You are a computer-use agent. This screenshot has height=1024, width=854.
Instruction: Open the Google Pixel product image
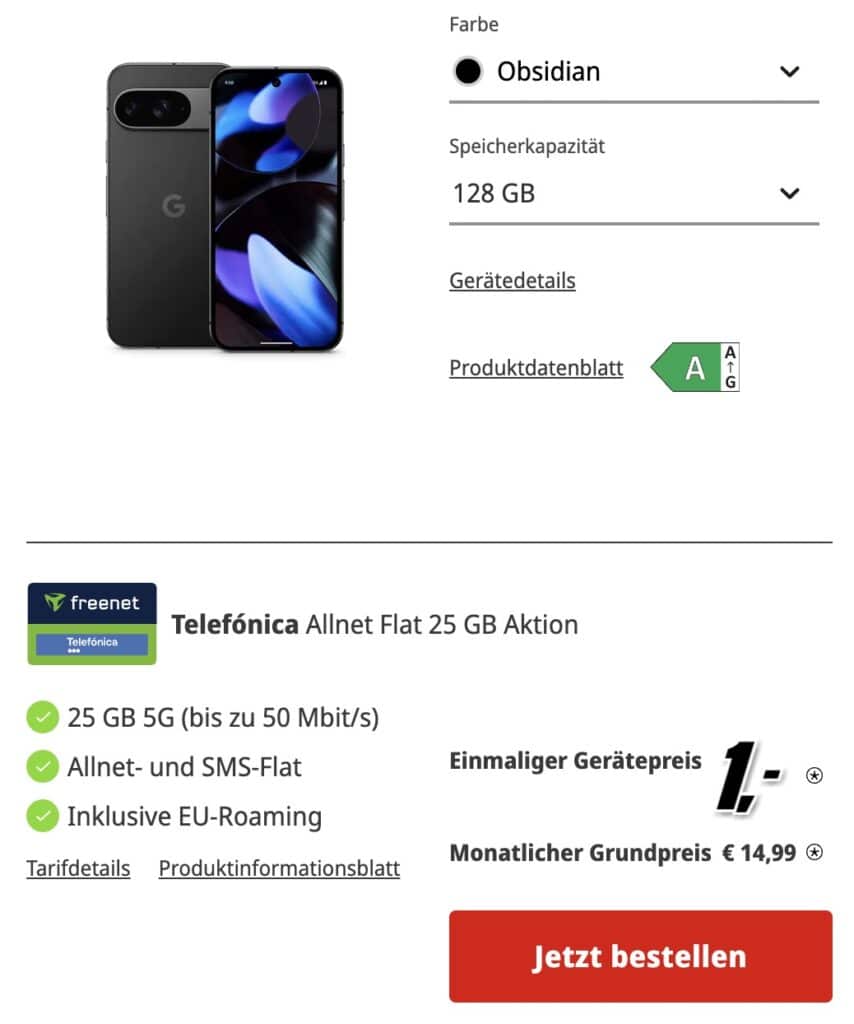coord(225,207)
